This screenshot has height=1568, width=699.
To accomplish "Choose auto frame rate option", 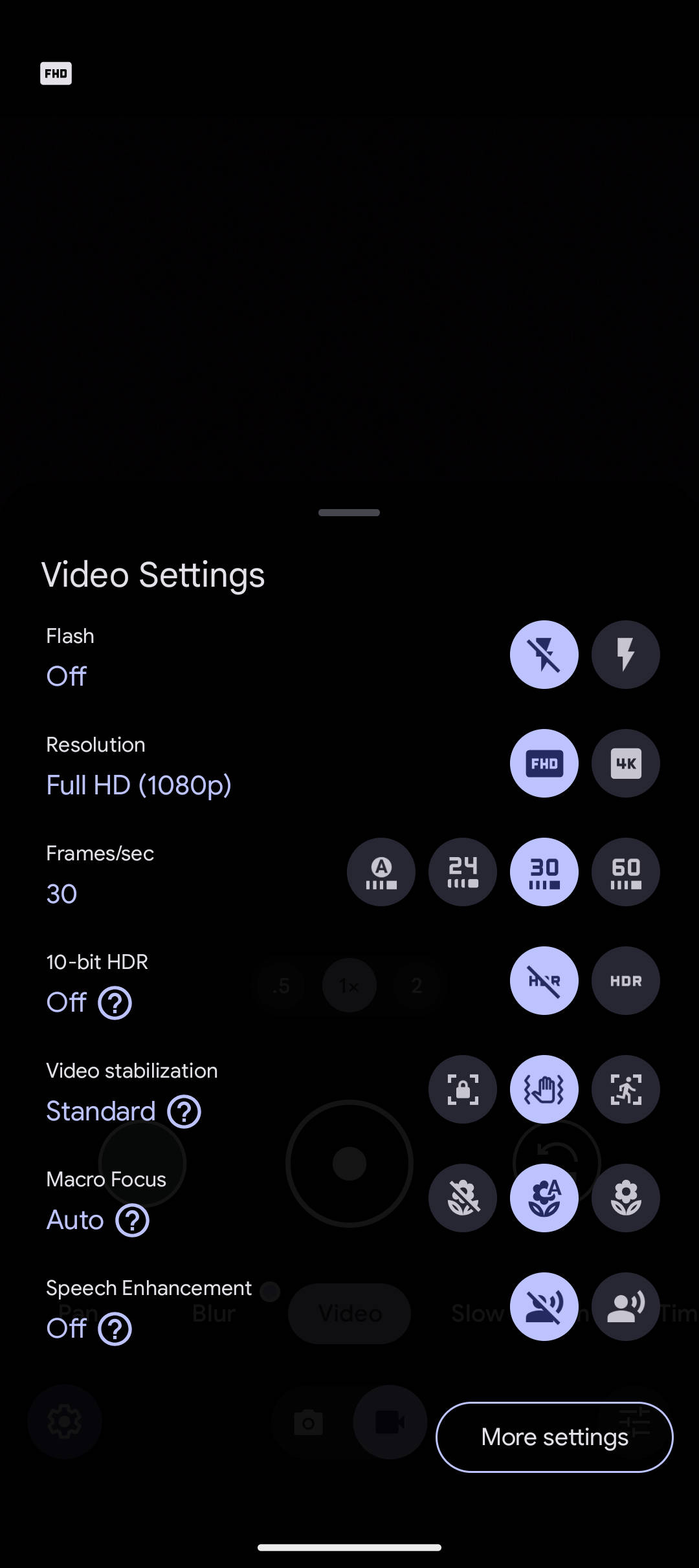I will [x=381, y=872].
